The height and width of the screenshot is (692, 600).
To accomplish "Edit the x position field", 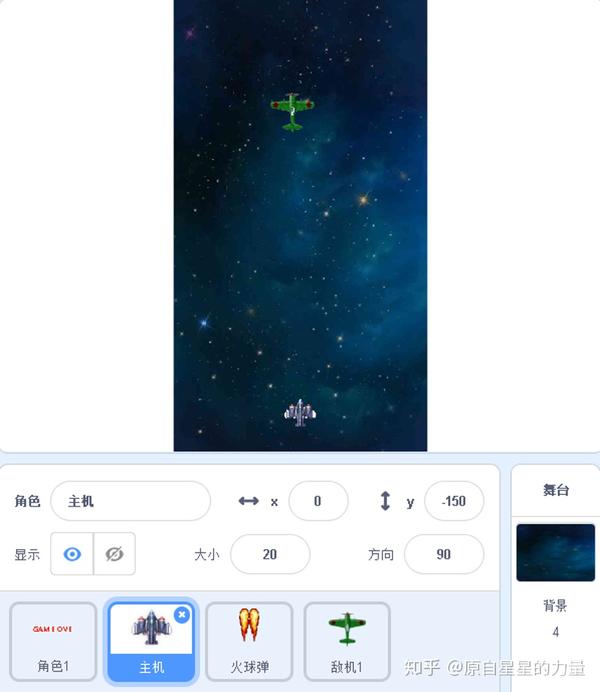I will tap(318, 501).
